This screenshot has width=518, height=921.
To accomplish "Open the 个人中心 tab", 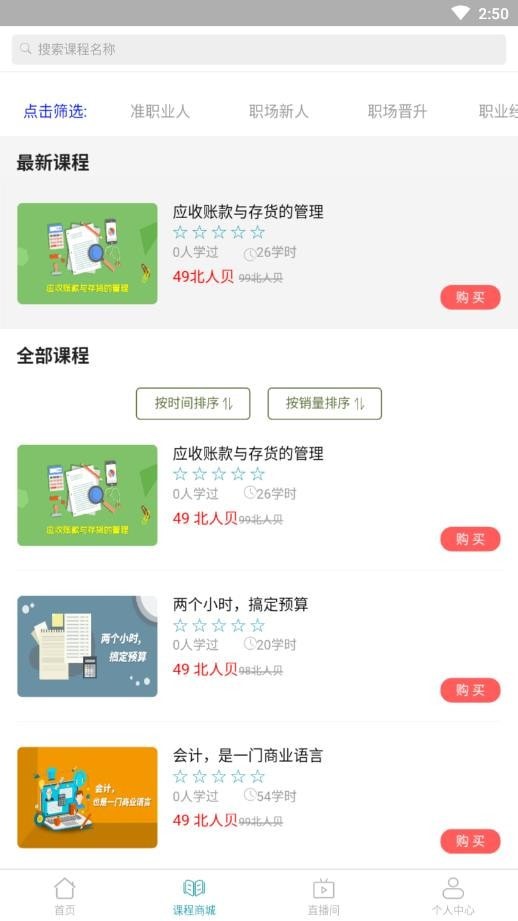I will pyautogui.click(x=453, y=896).
